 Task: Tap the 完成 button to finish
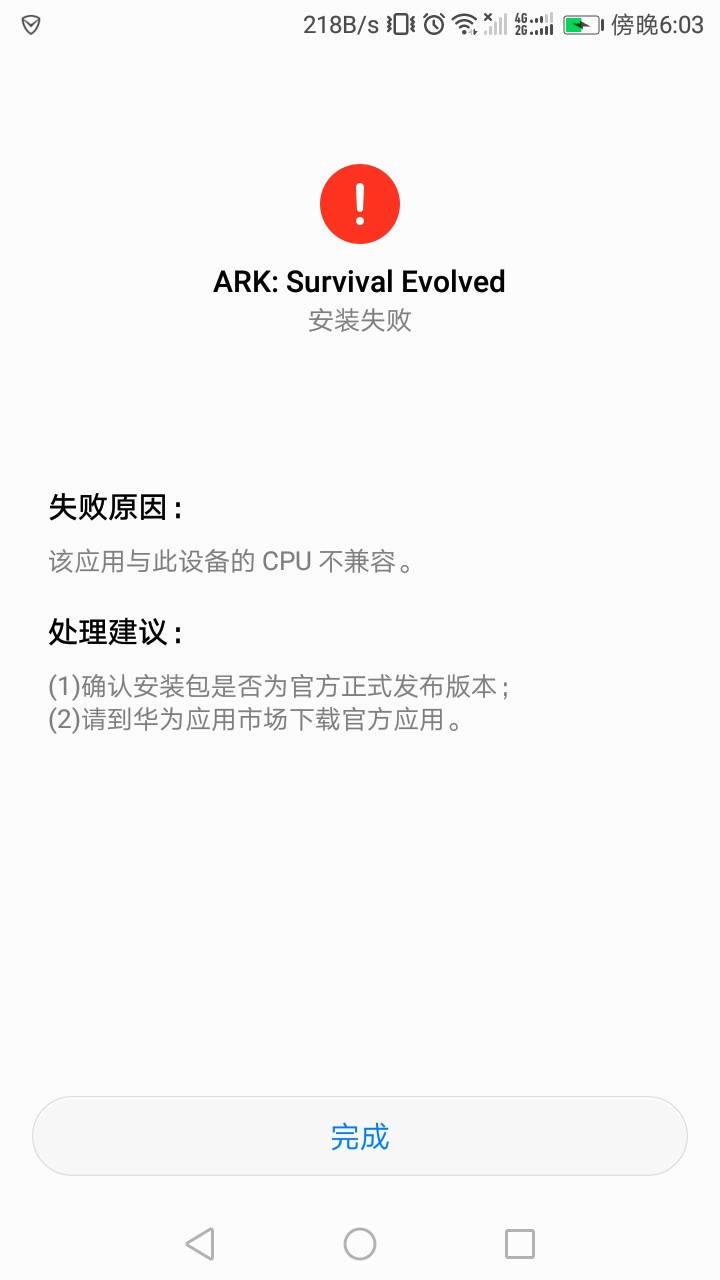(360, 1136)
